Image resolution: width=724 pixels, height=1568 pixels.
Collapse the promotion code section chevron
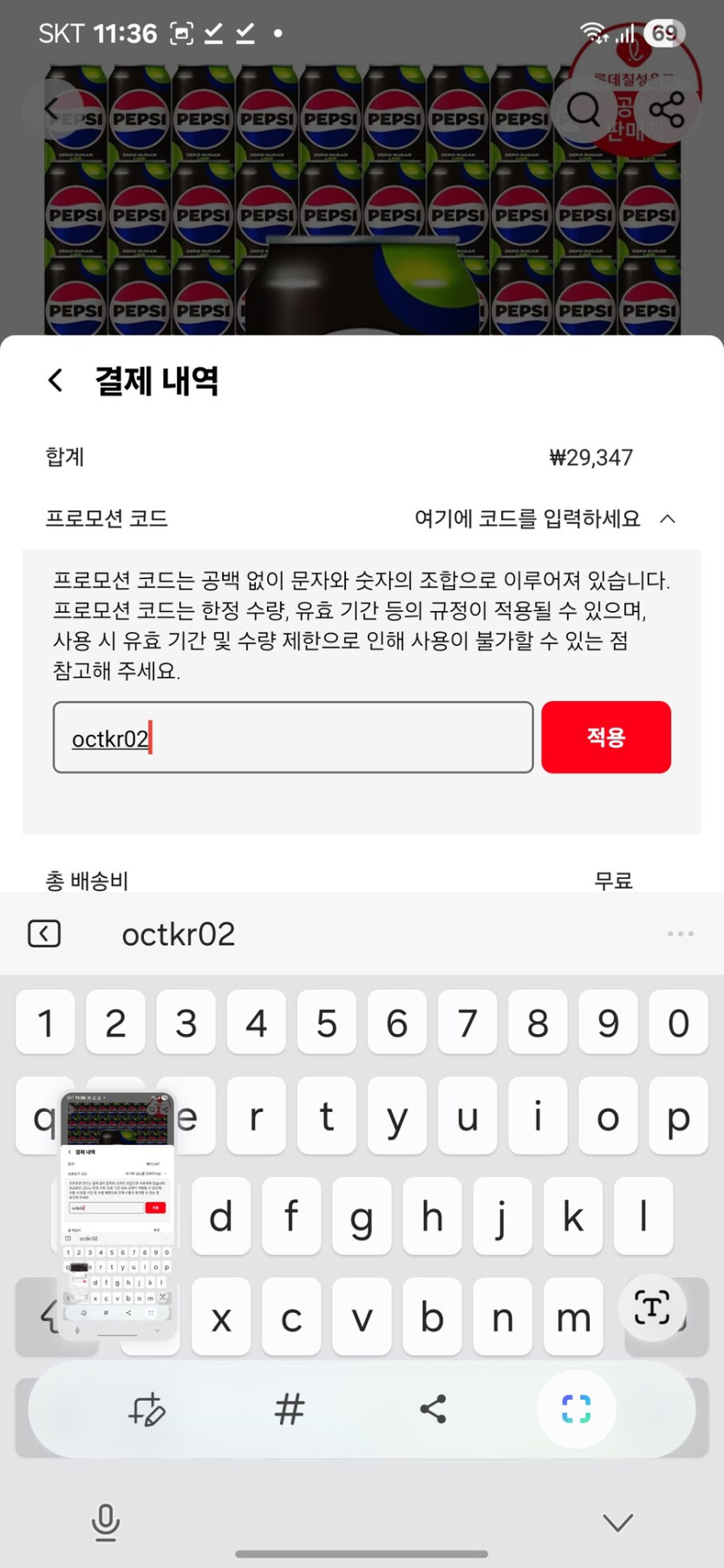668,518
